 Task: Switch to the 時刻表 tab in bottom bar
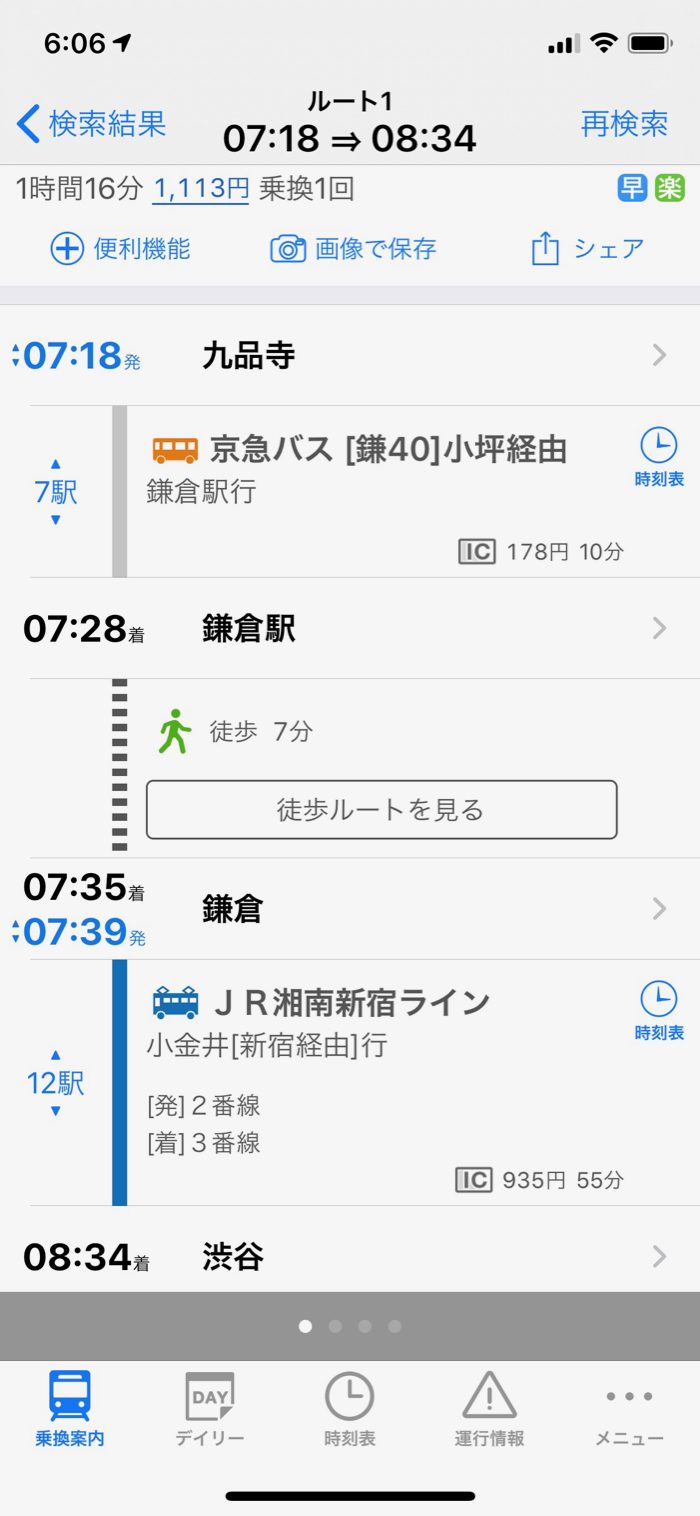(x=350, y=1409)
